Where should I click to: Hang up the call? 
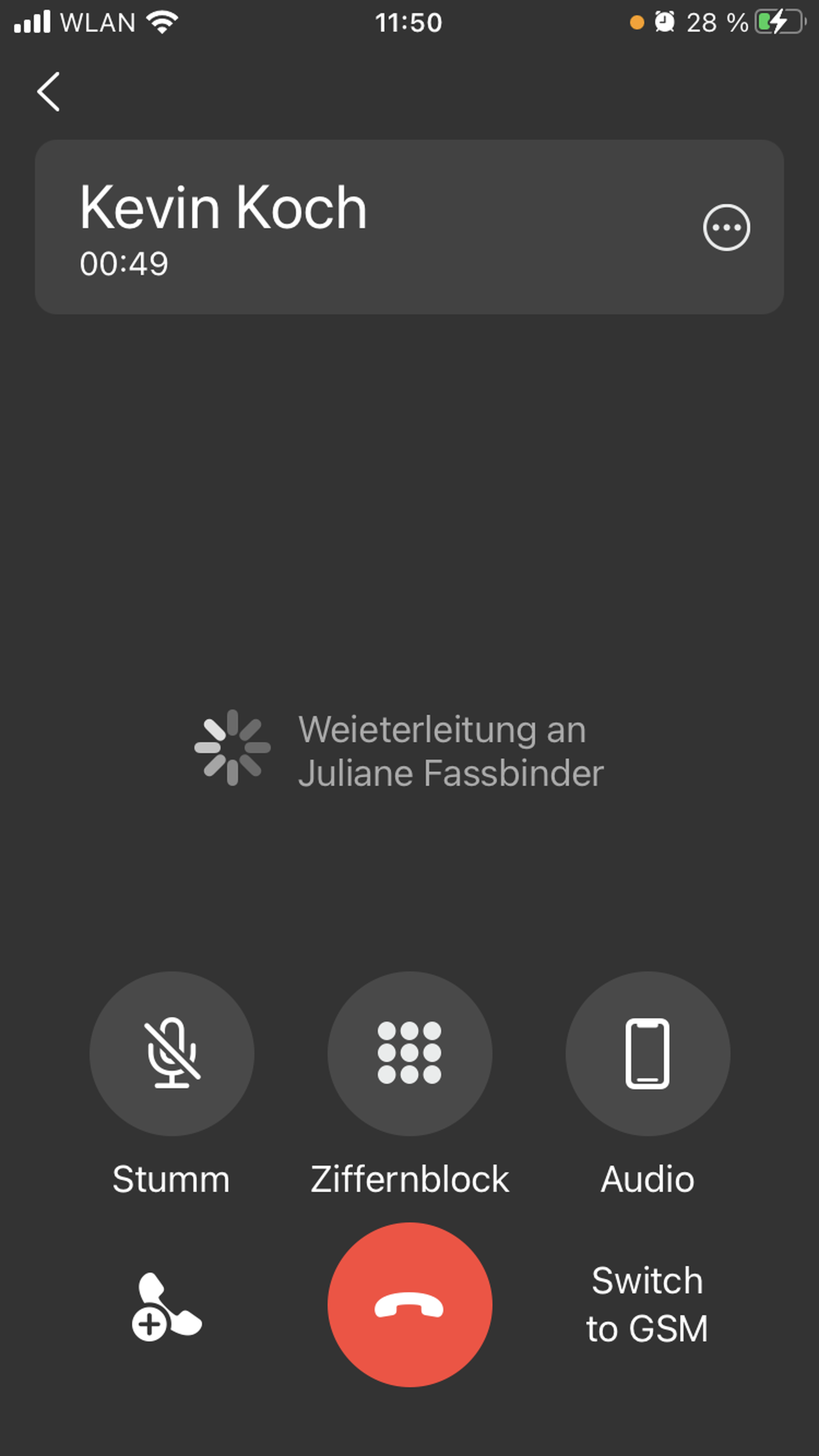click(409, 1305)
